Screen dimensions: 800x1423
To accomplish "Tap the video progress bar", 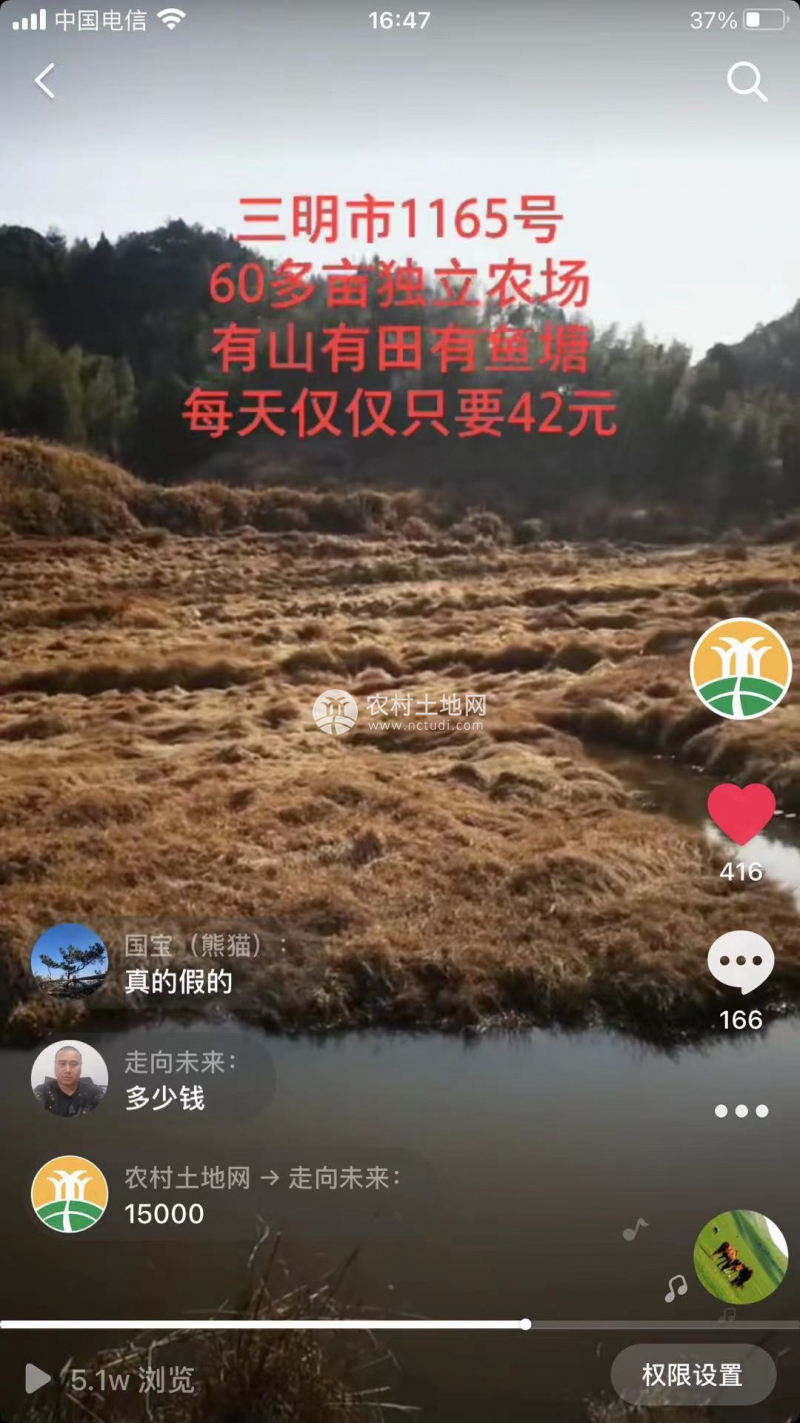I will 400,1324.
